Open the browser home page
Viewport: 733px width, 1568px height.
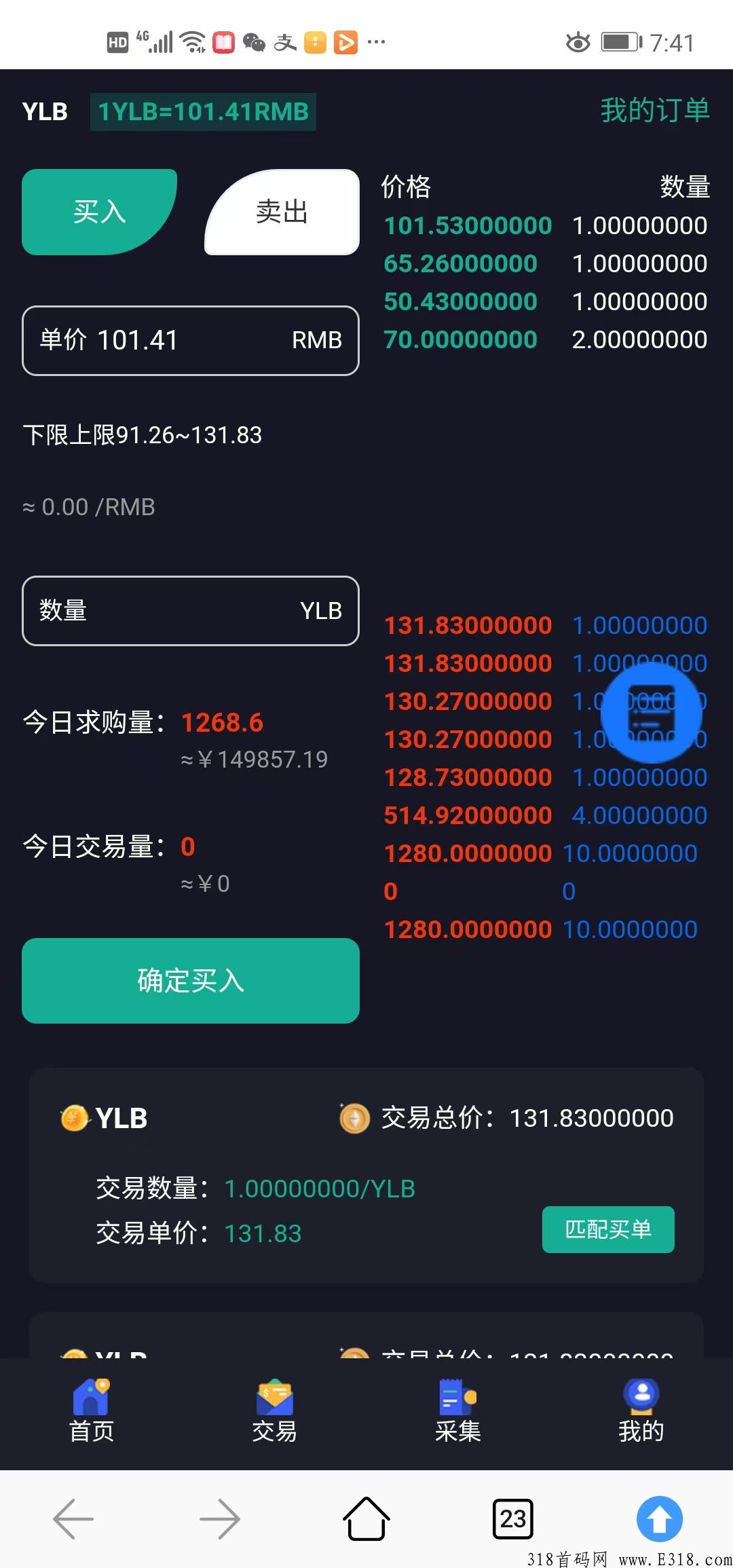366,1518
